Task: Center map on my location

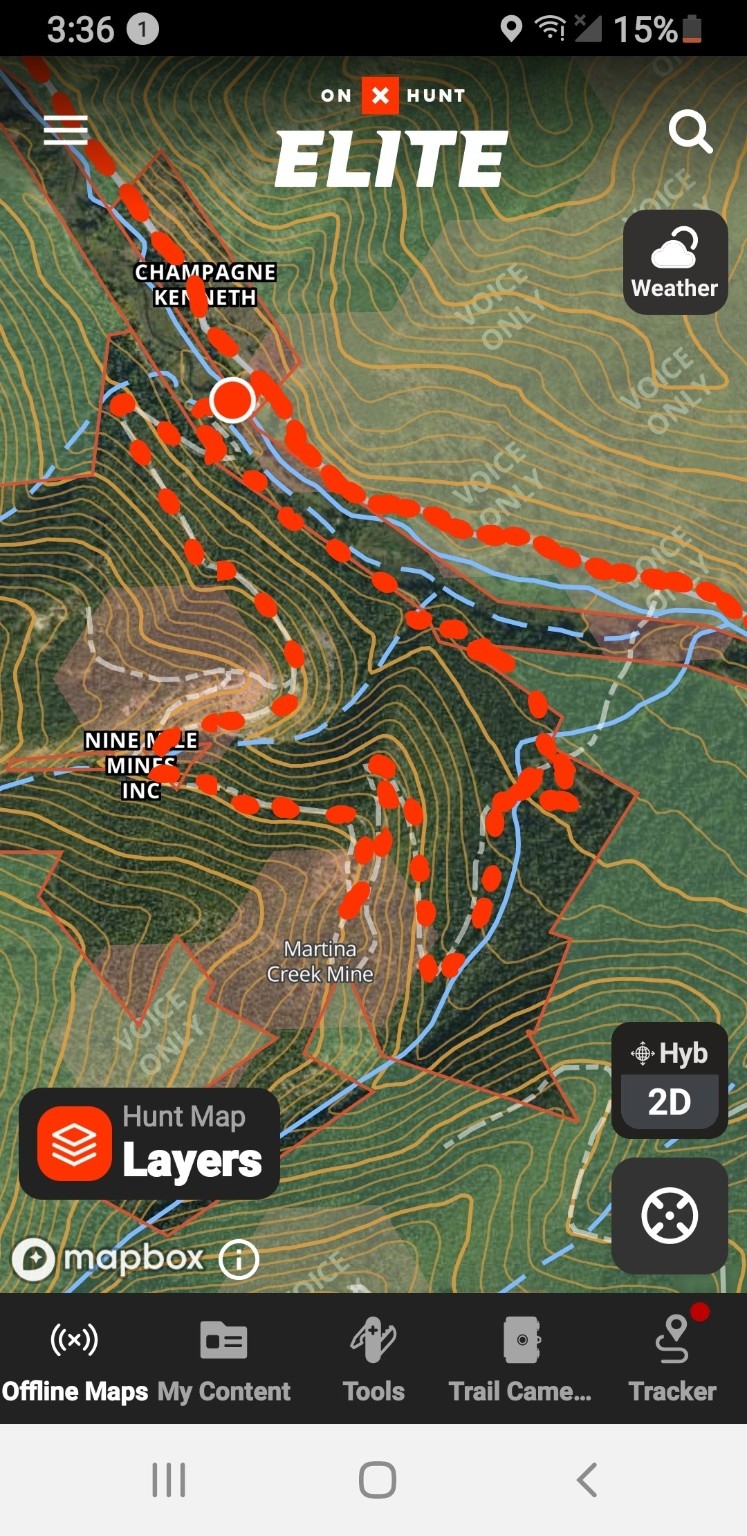Action: 670,1216
